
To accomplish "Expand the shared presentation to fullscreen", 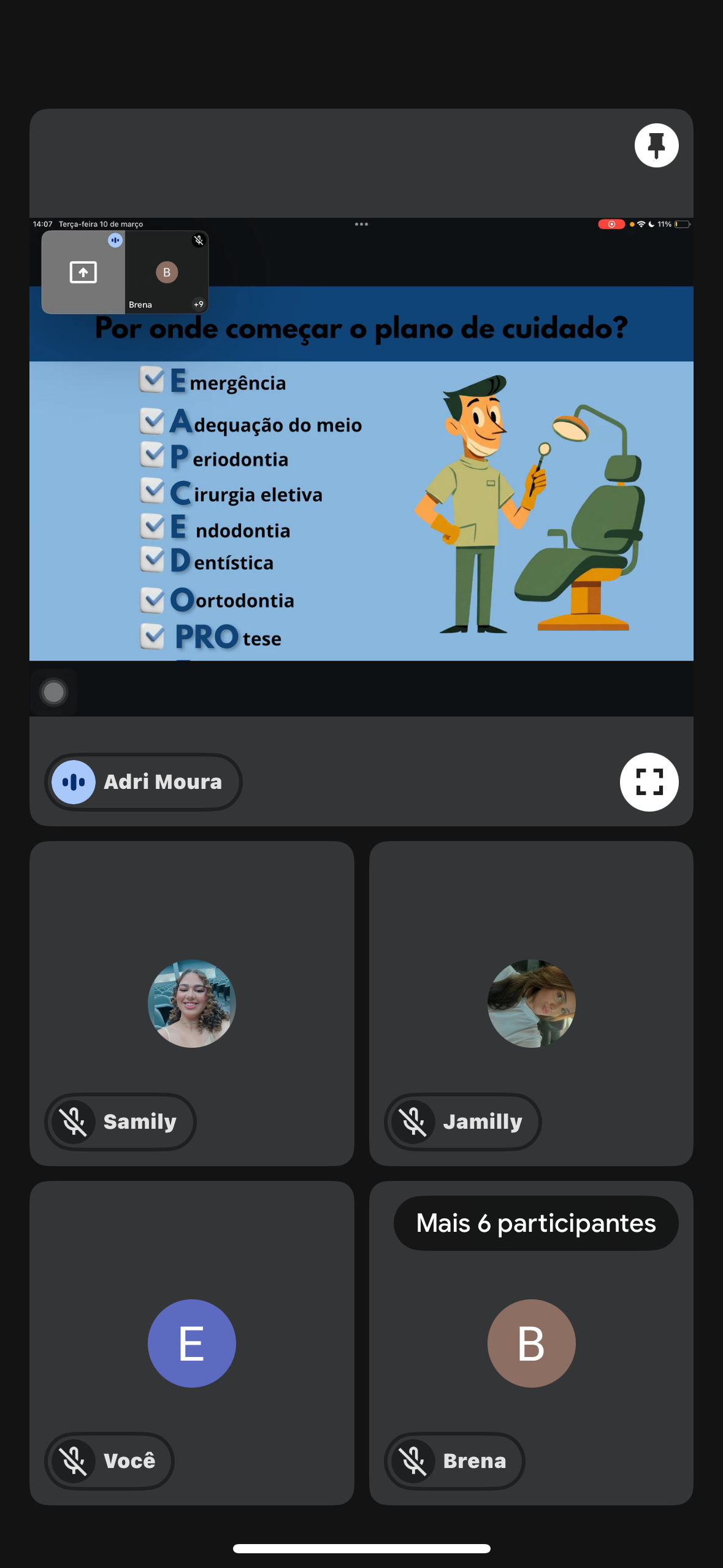I will 649,782.
